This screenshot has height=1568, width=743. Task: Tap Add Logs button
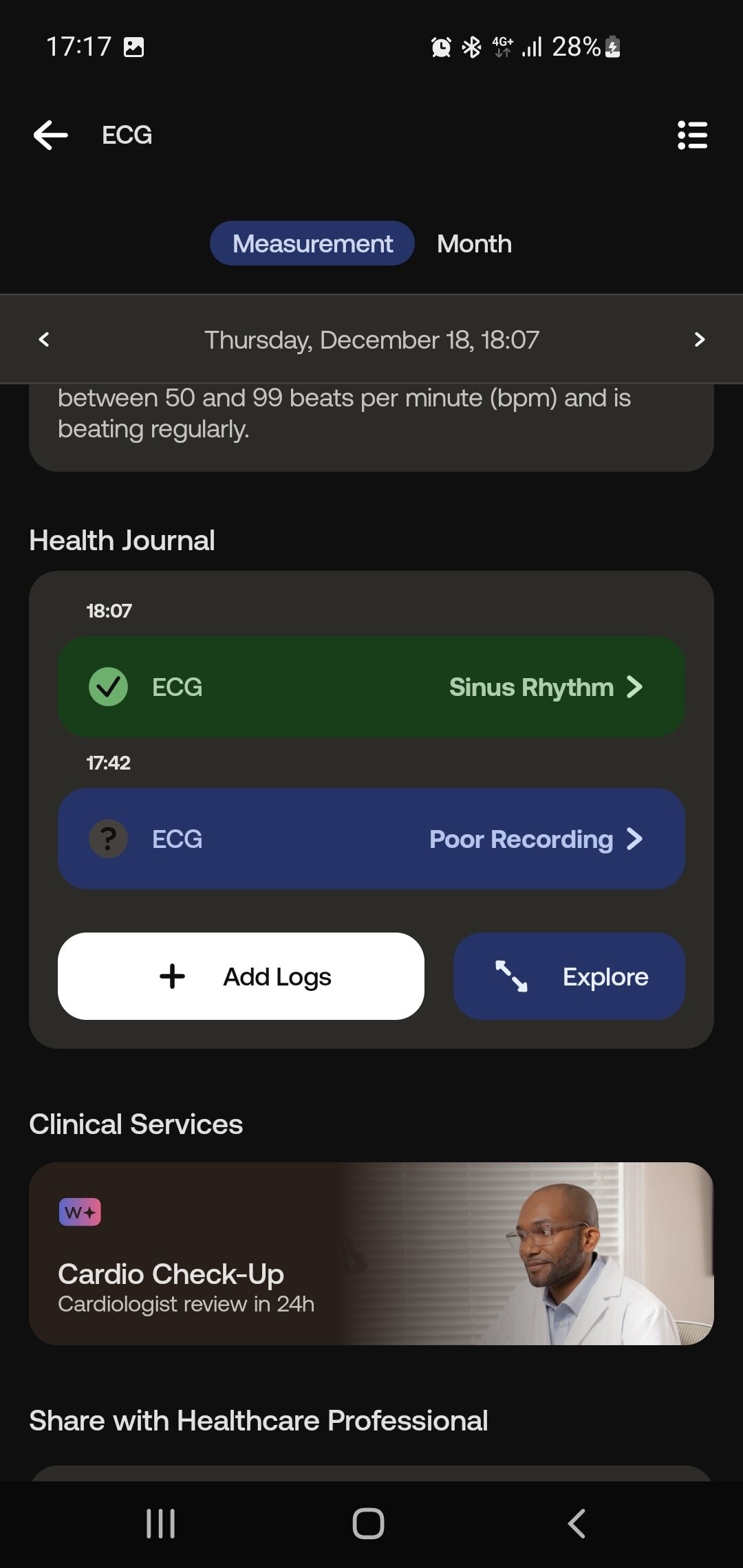(241, 977)
